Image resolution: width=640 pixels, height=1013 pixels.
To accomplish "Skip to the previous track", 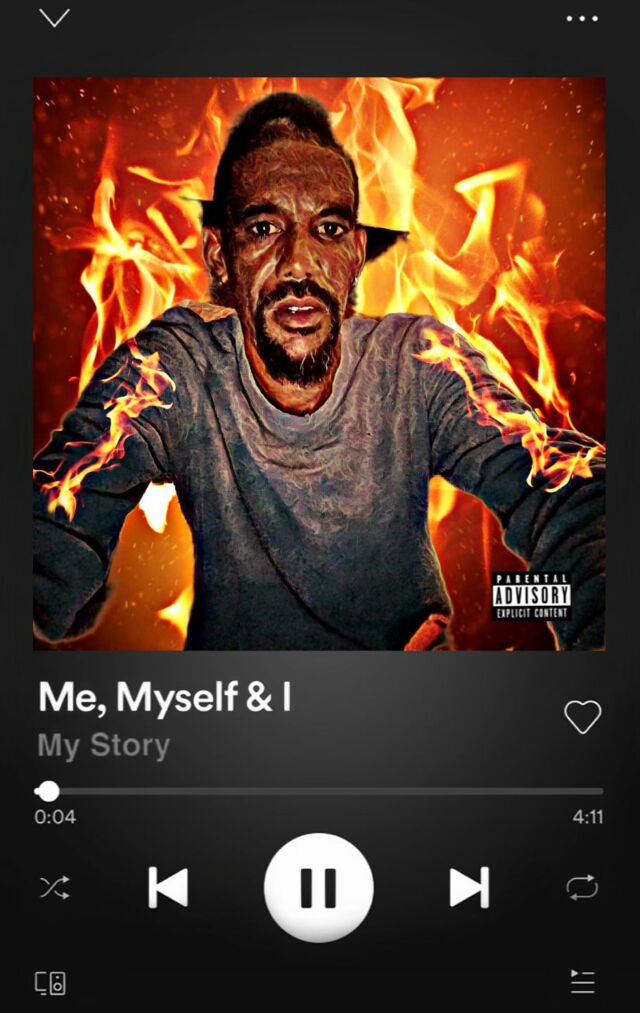I will pos(168,887).
